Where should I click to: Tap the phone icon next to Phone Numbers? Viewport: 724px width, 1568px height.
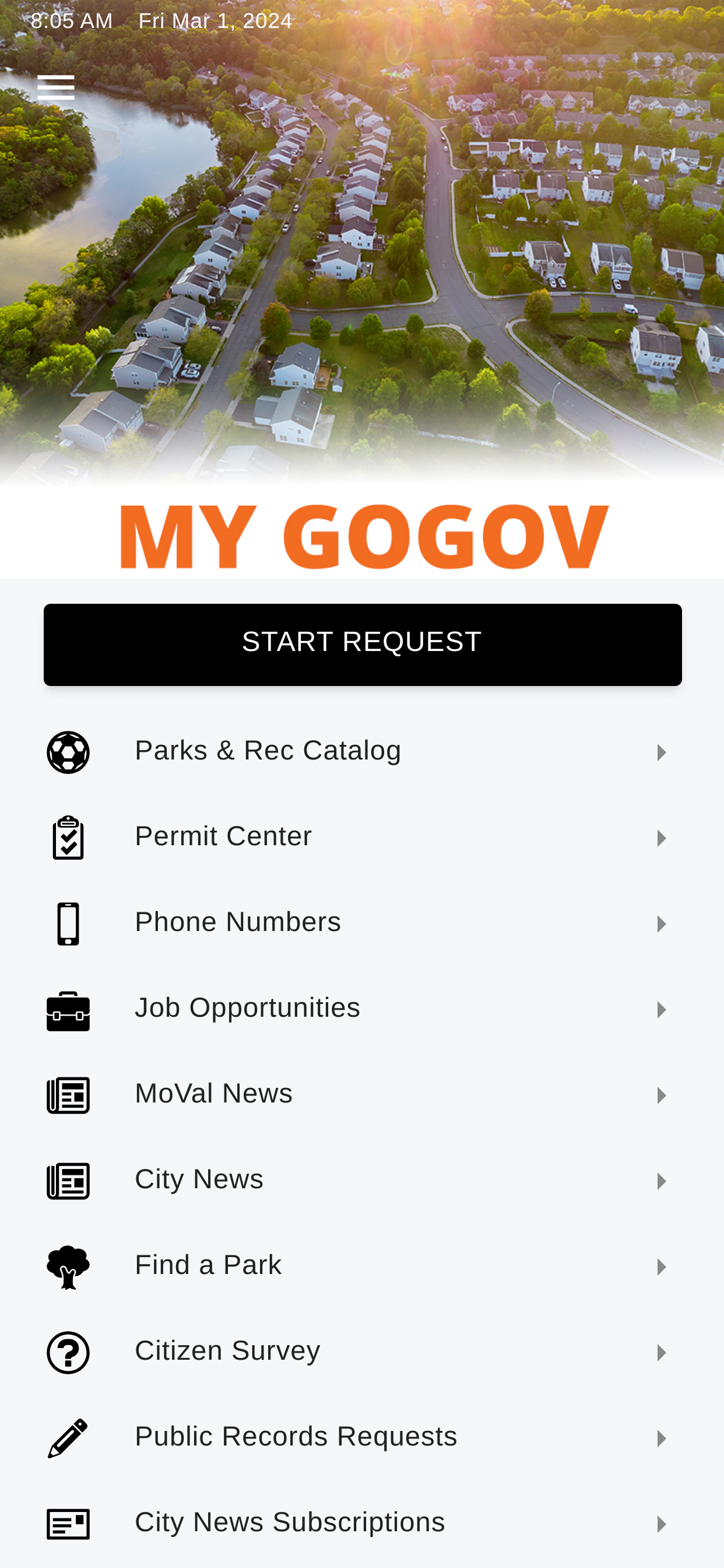pyautogui.click(x=68, y=923)
